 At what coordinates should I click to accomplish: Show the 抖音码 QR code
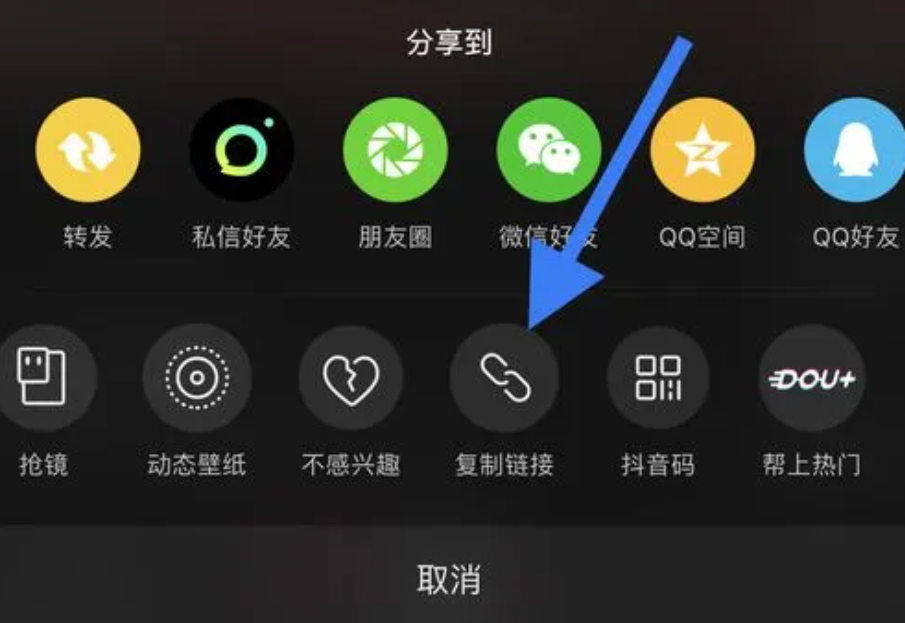click(x=658, y=378)
